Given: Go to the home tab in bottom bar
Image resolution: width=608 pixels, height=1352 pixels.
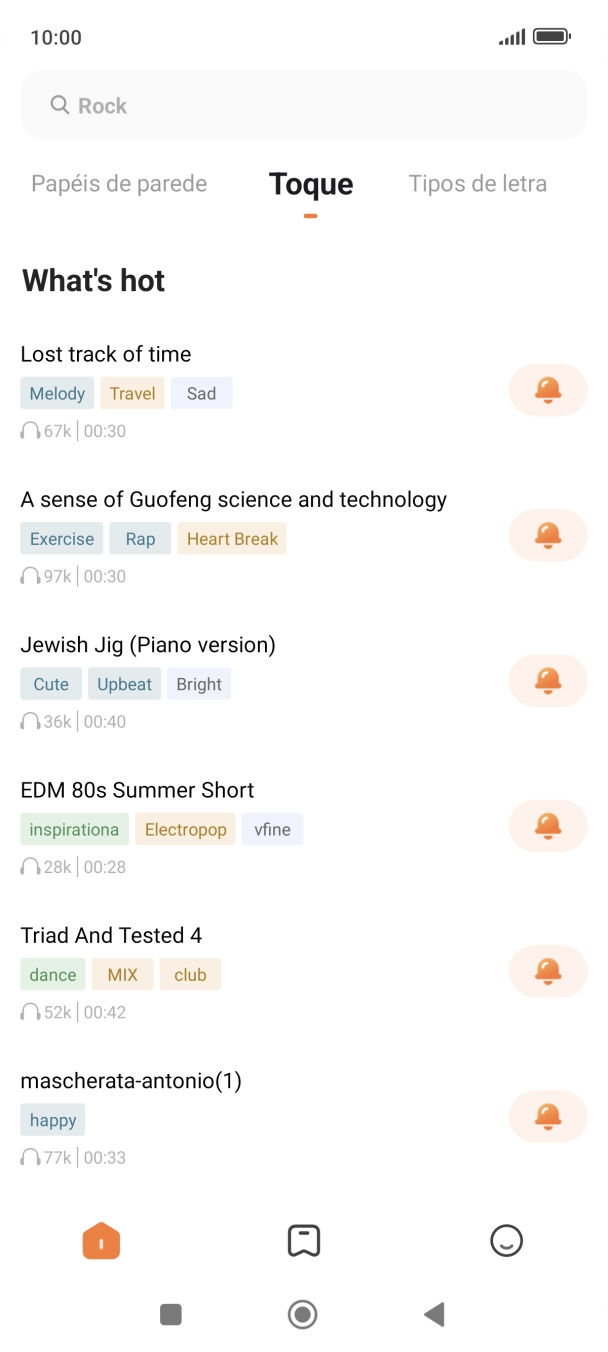Looking at the screenshot, I should [x=101, y=1241].
